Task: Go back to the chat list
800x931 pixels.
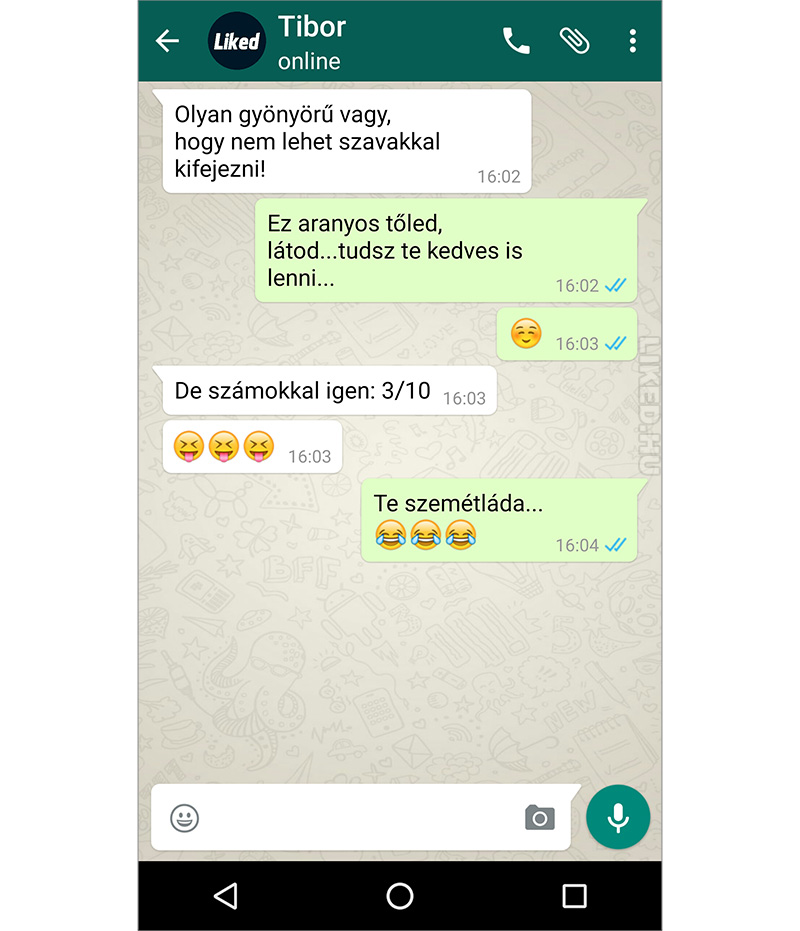Action: [x=167, y=41]
